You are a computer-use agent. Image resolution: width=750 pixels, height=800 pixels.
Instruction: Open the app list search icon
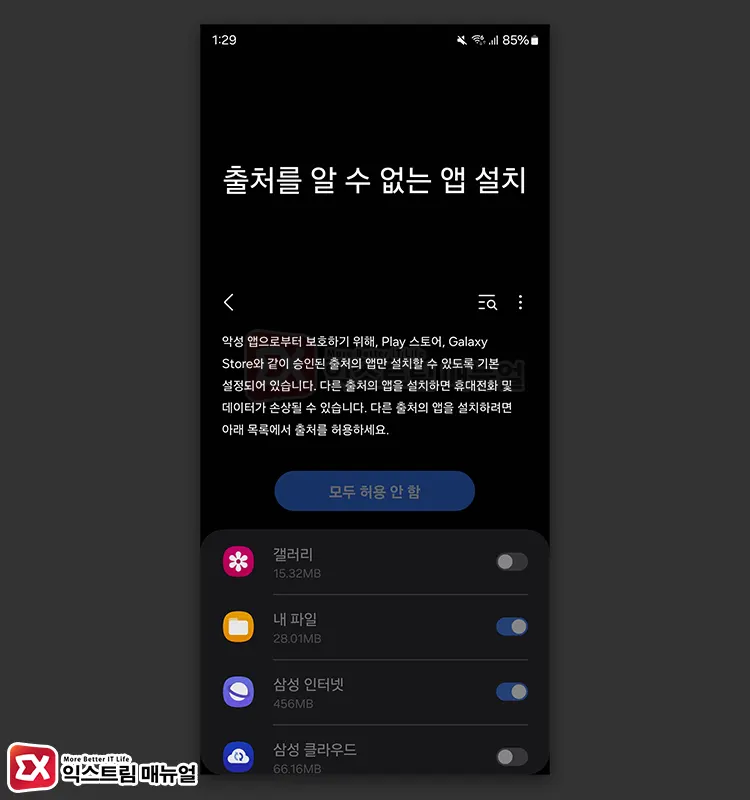487,302
